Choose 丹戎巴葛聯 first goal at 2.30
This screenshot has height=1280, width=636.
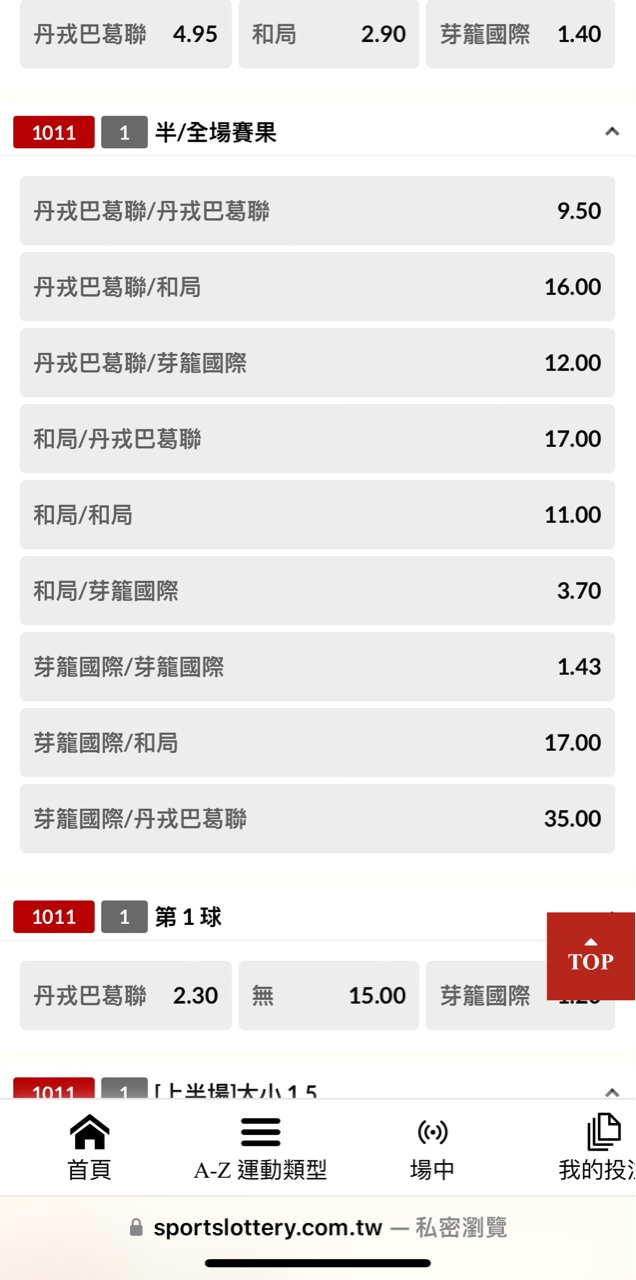point(125,996)
